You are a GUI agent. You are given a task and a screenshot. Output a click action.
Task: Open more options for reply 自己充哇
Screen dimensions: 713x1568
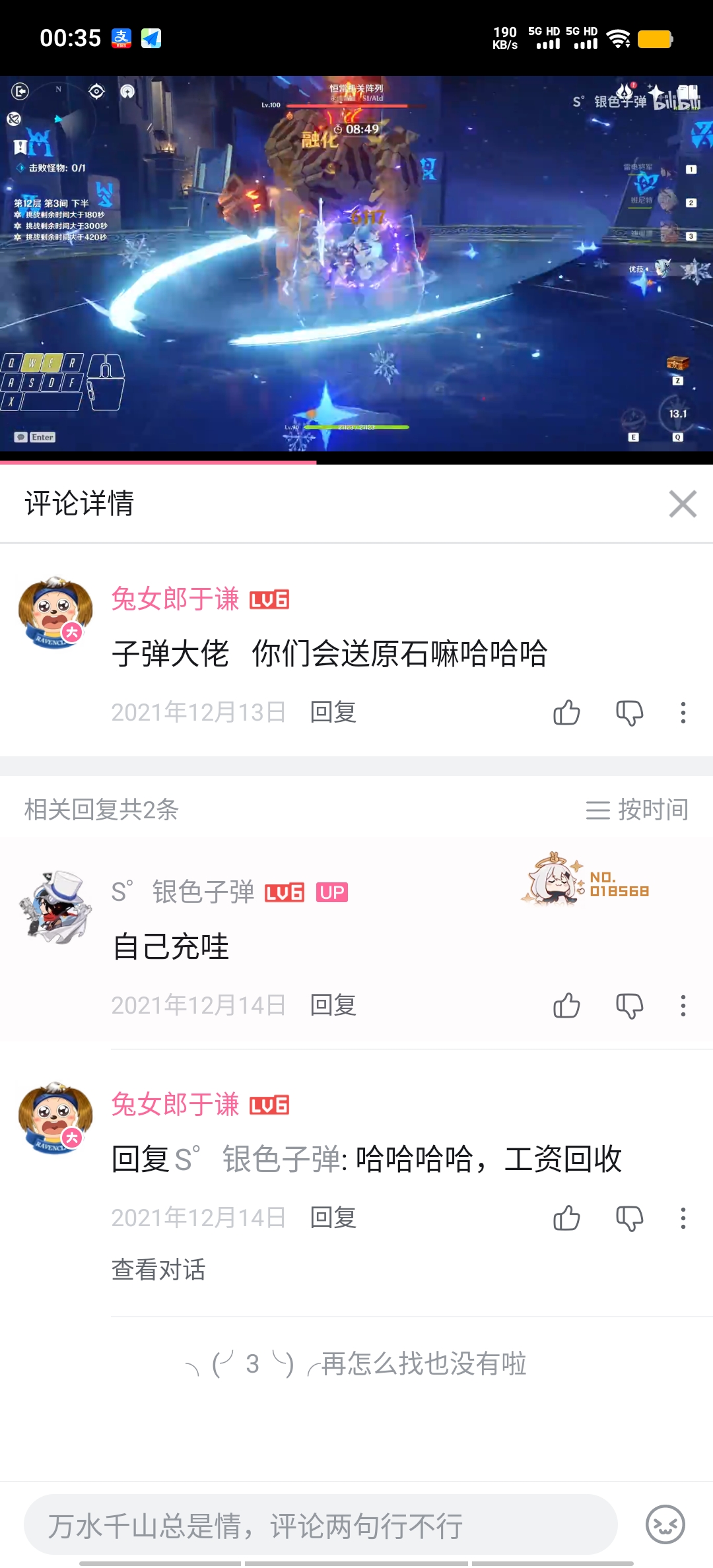click(683, 1006)
